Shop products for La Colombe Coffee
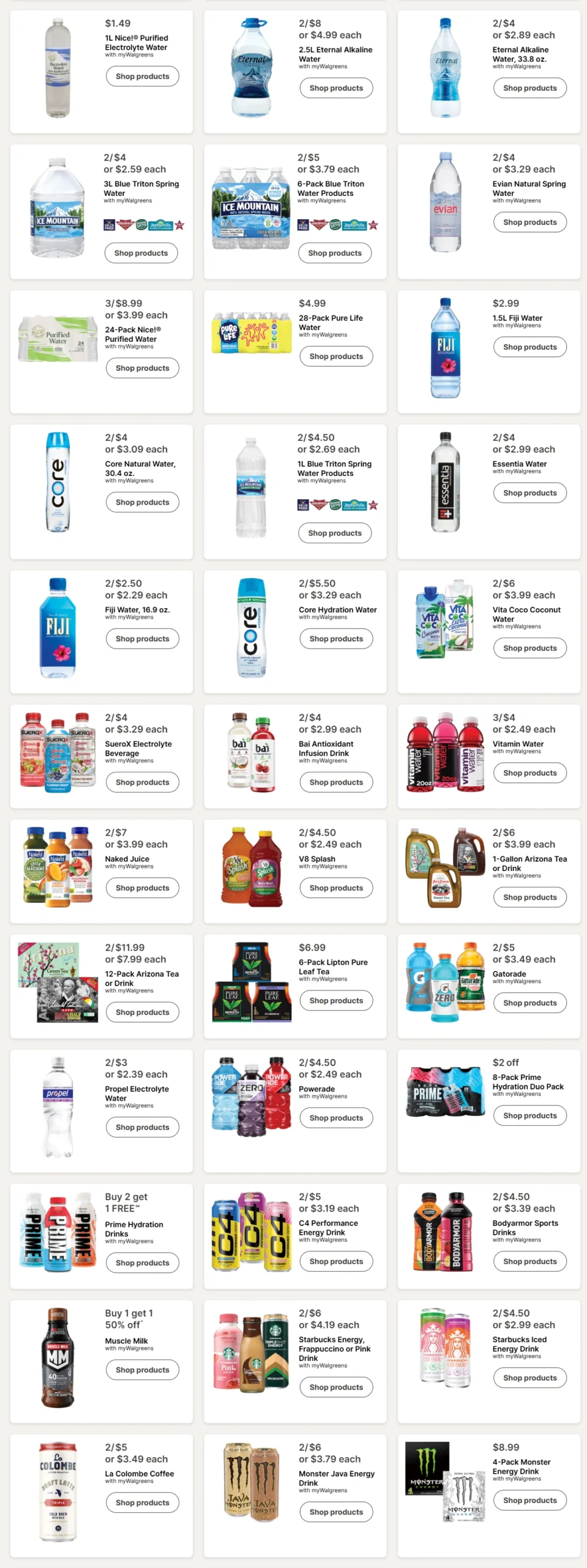The height and width of the screenshot is (1568, 587). (x=142, y=1502)
